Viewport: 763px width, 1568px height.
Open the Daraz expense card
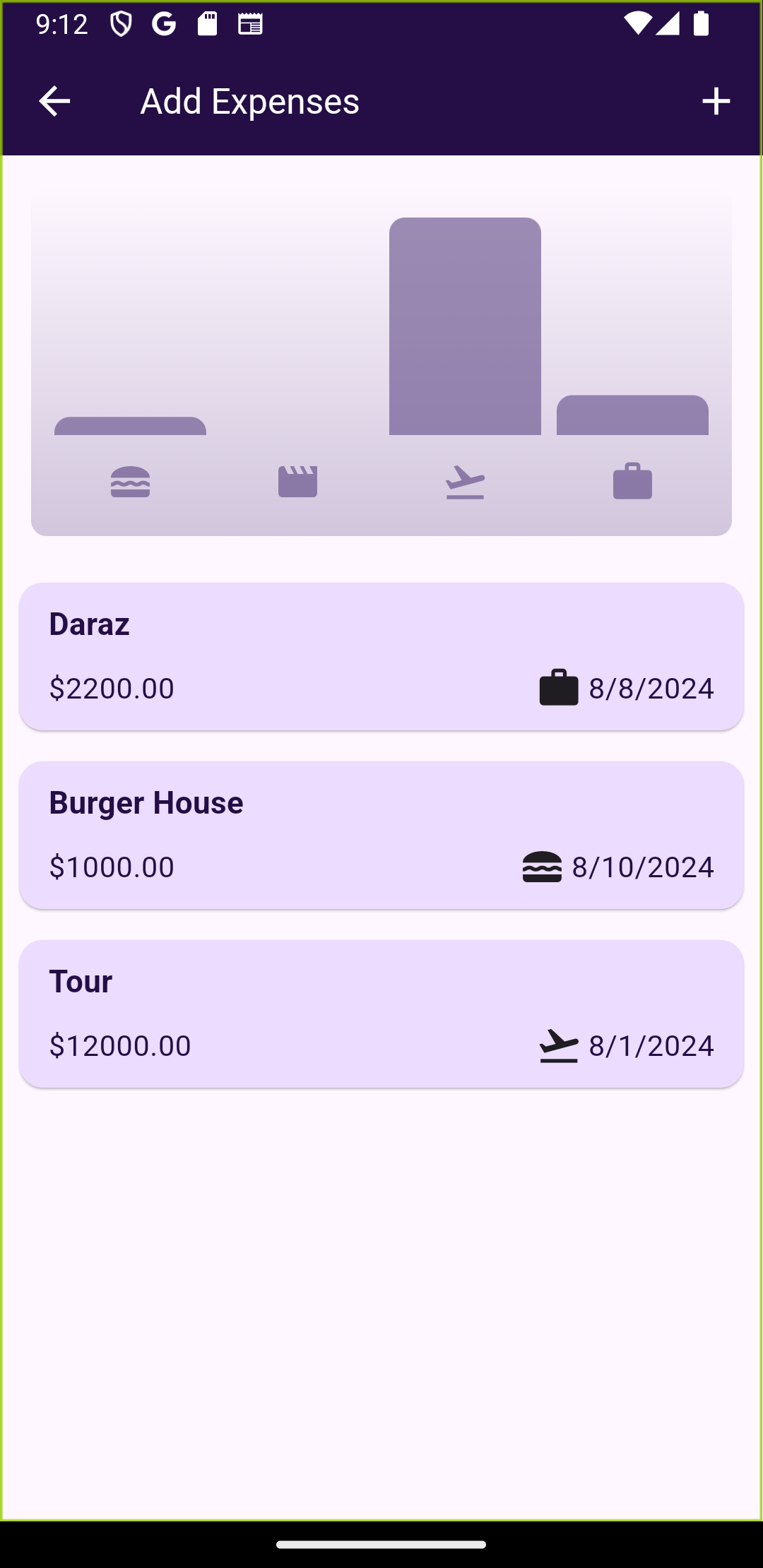coord(381,656)
